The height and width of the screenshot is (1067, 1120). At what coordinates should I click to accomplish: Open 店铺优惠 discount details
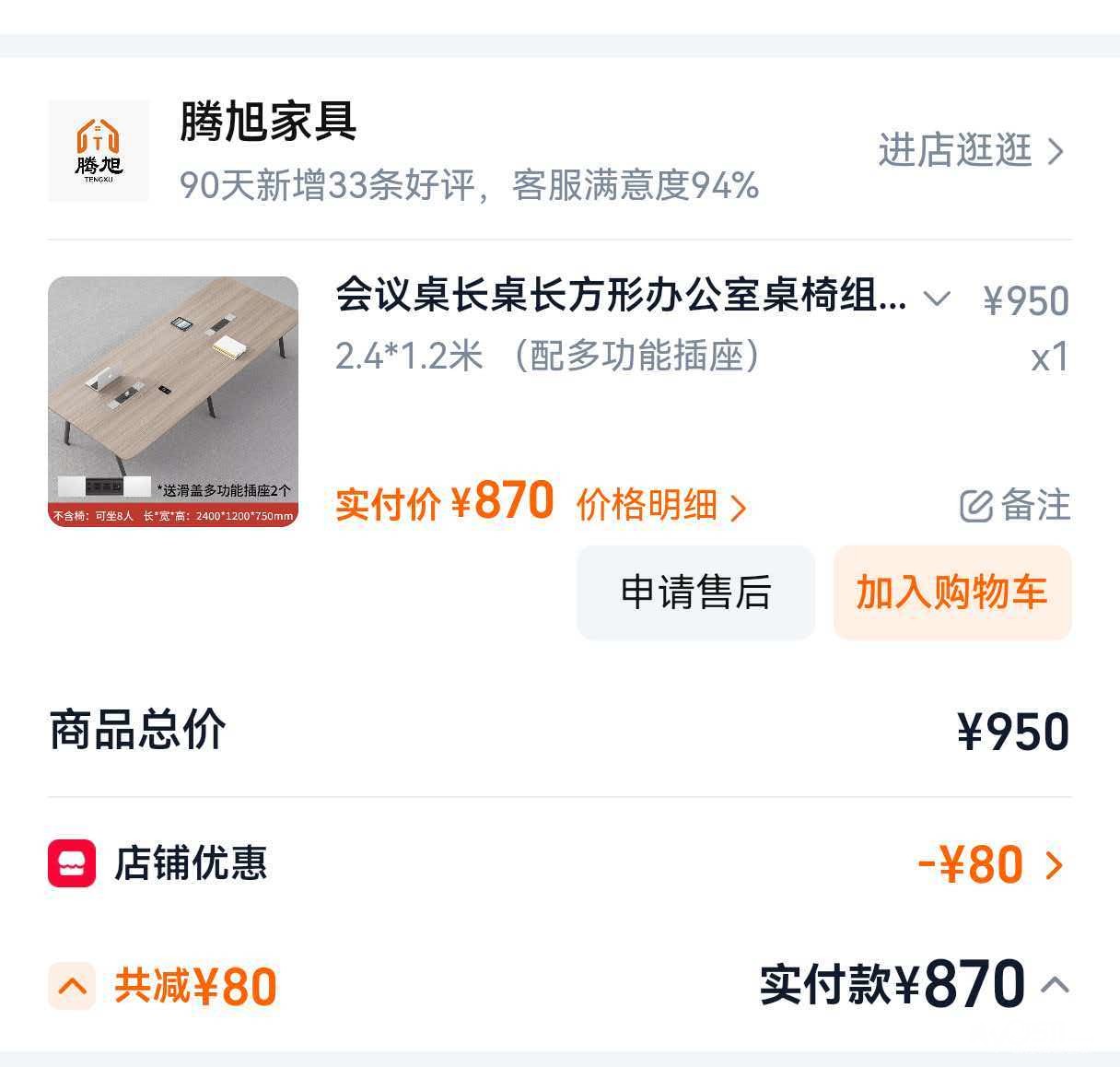tap(560, 864)
